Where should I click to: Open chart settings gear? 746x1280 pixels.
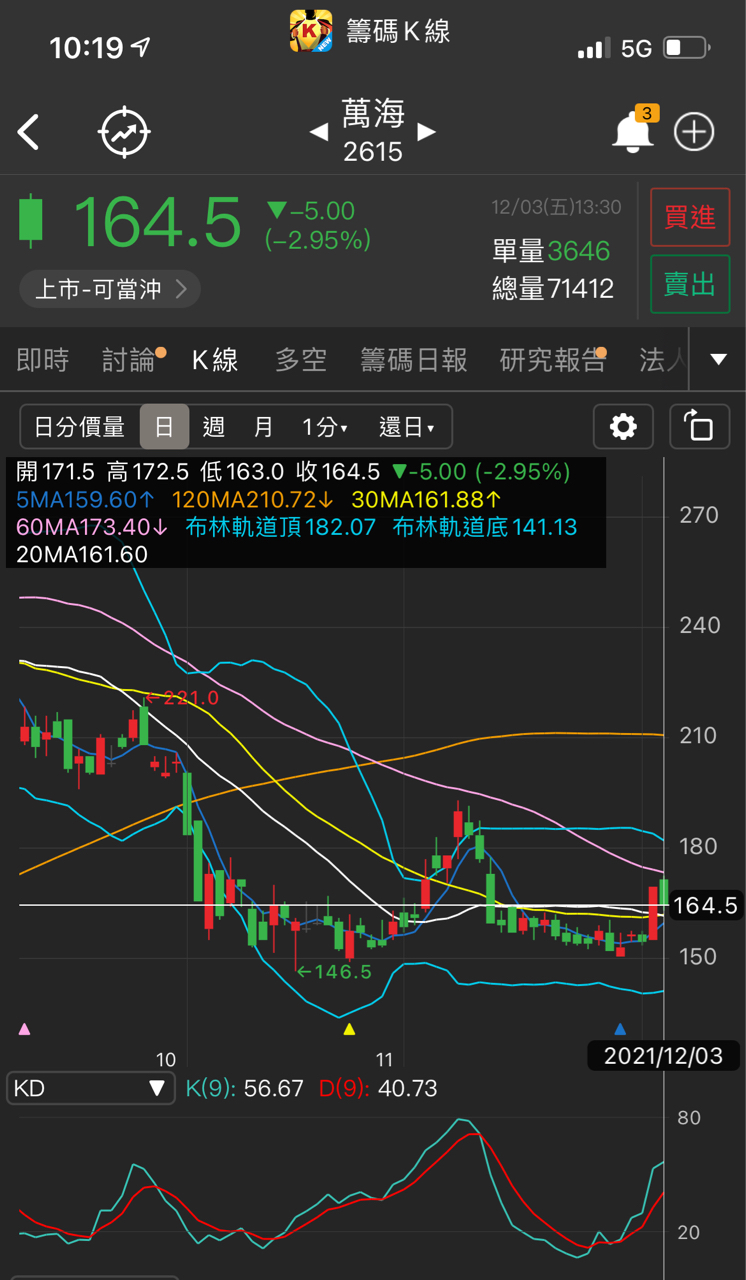pyautogui.click(x=623, y=427)
